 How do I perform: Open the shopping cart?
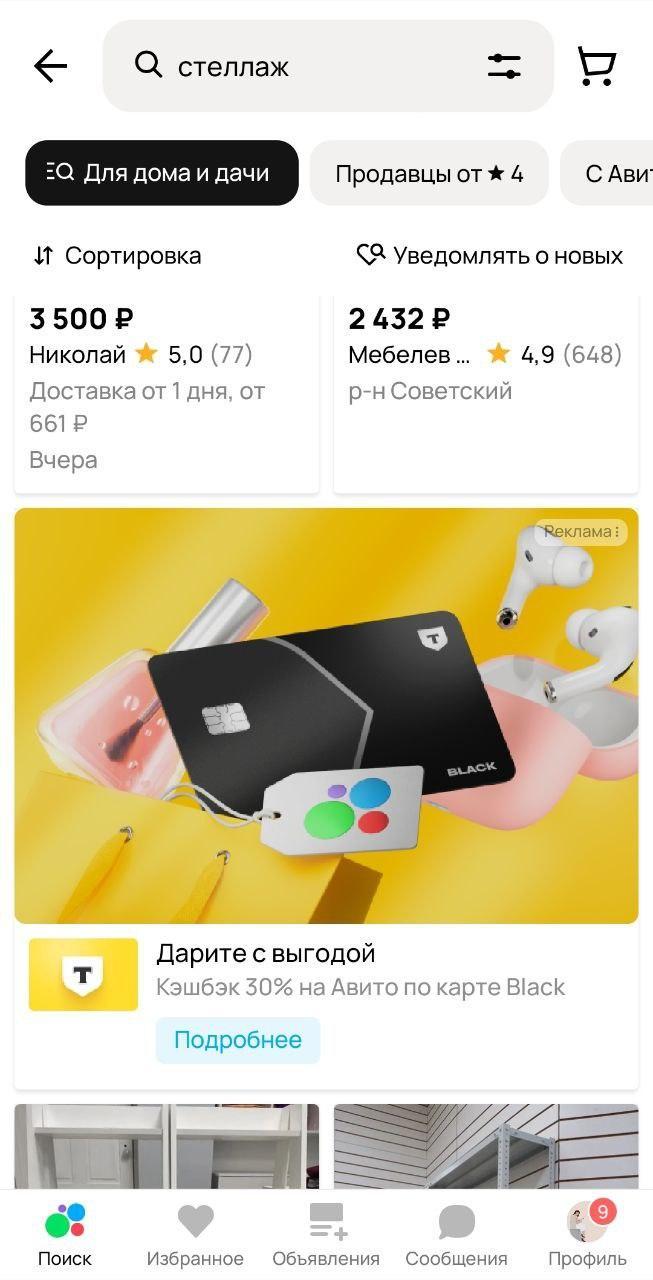[x=597, y=66]
